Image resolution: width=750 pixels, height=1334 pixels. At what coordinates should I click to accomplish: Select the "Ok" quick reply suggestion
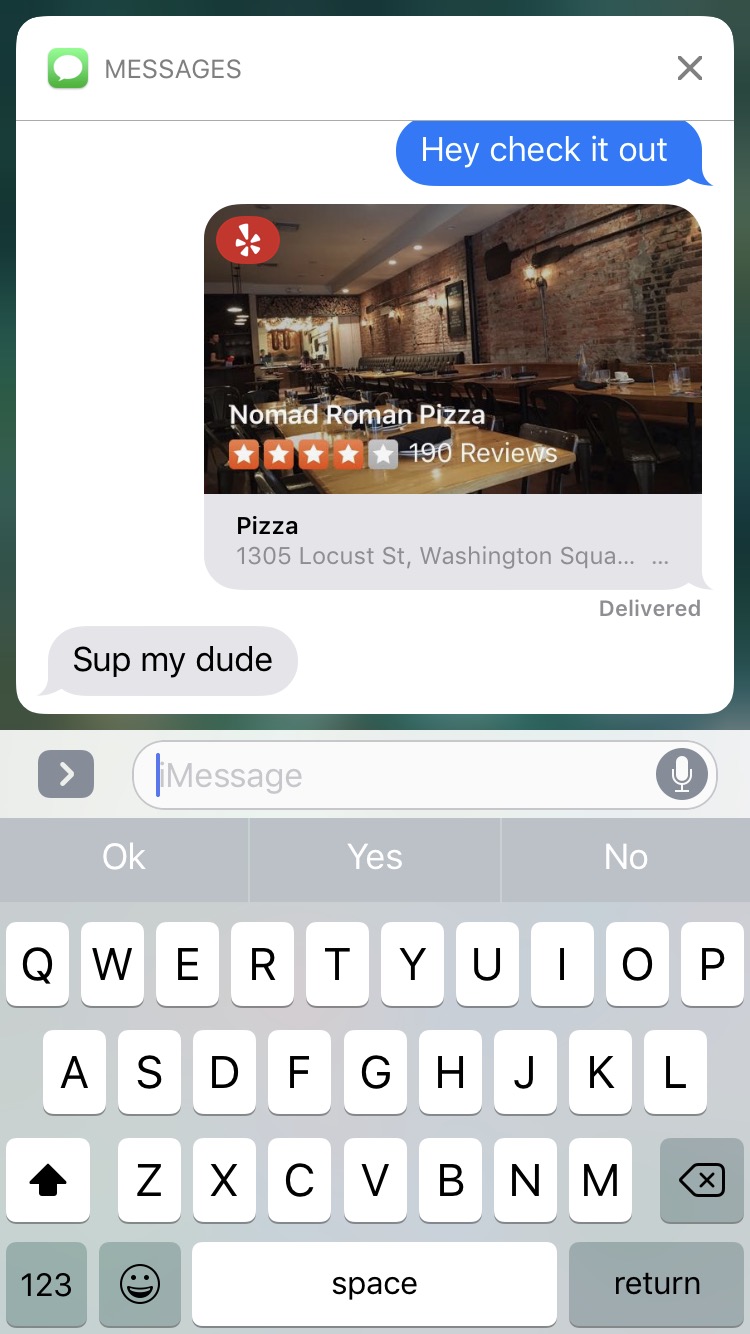tap(124, 858)
